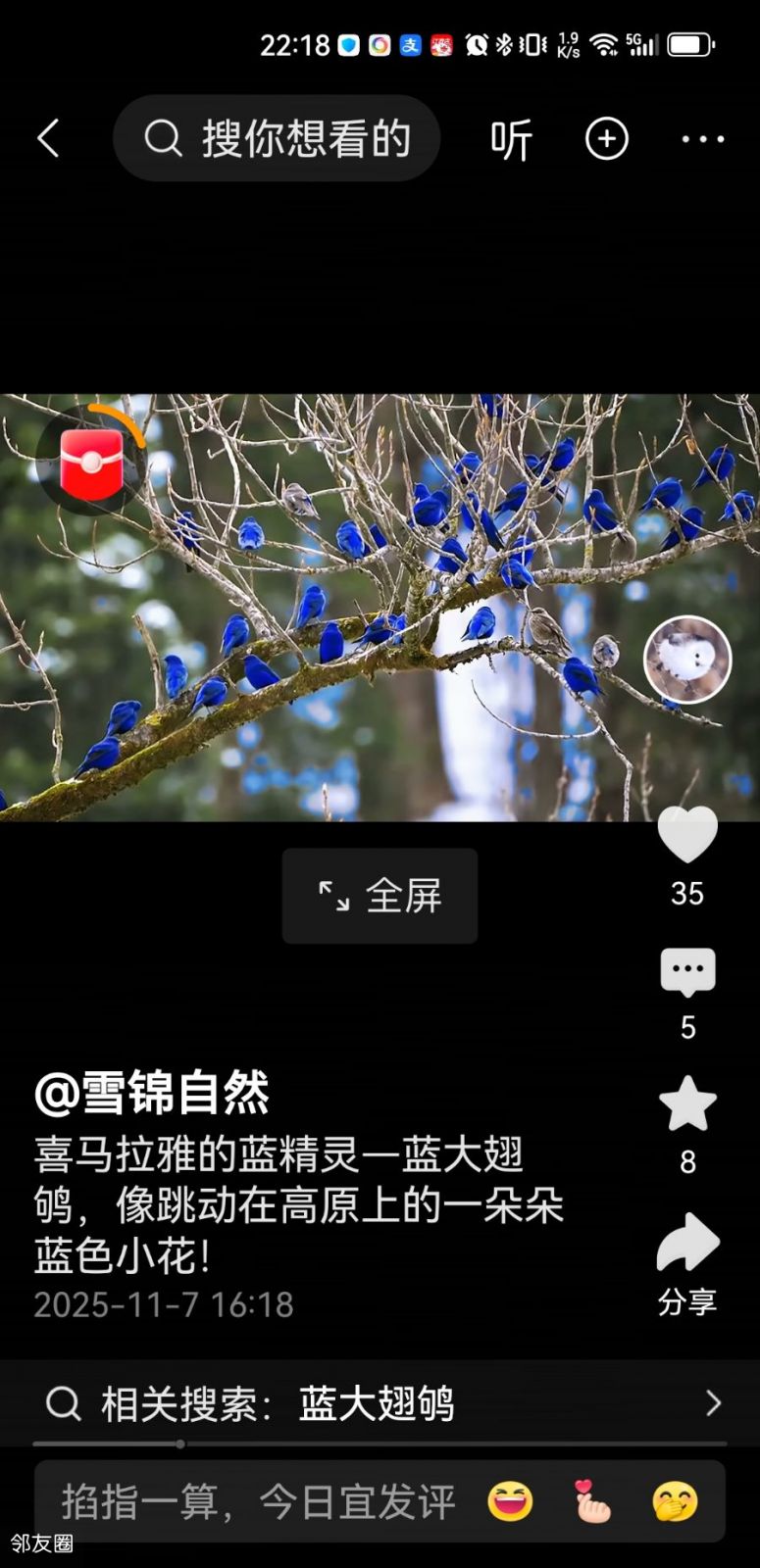Open @雪锦自然 author profile

click(152, 1093)
